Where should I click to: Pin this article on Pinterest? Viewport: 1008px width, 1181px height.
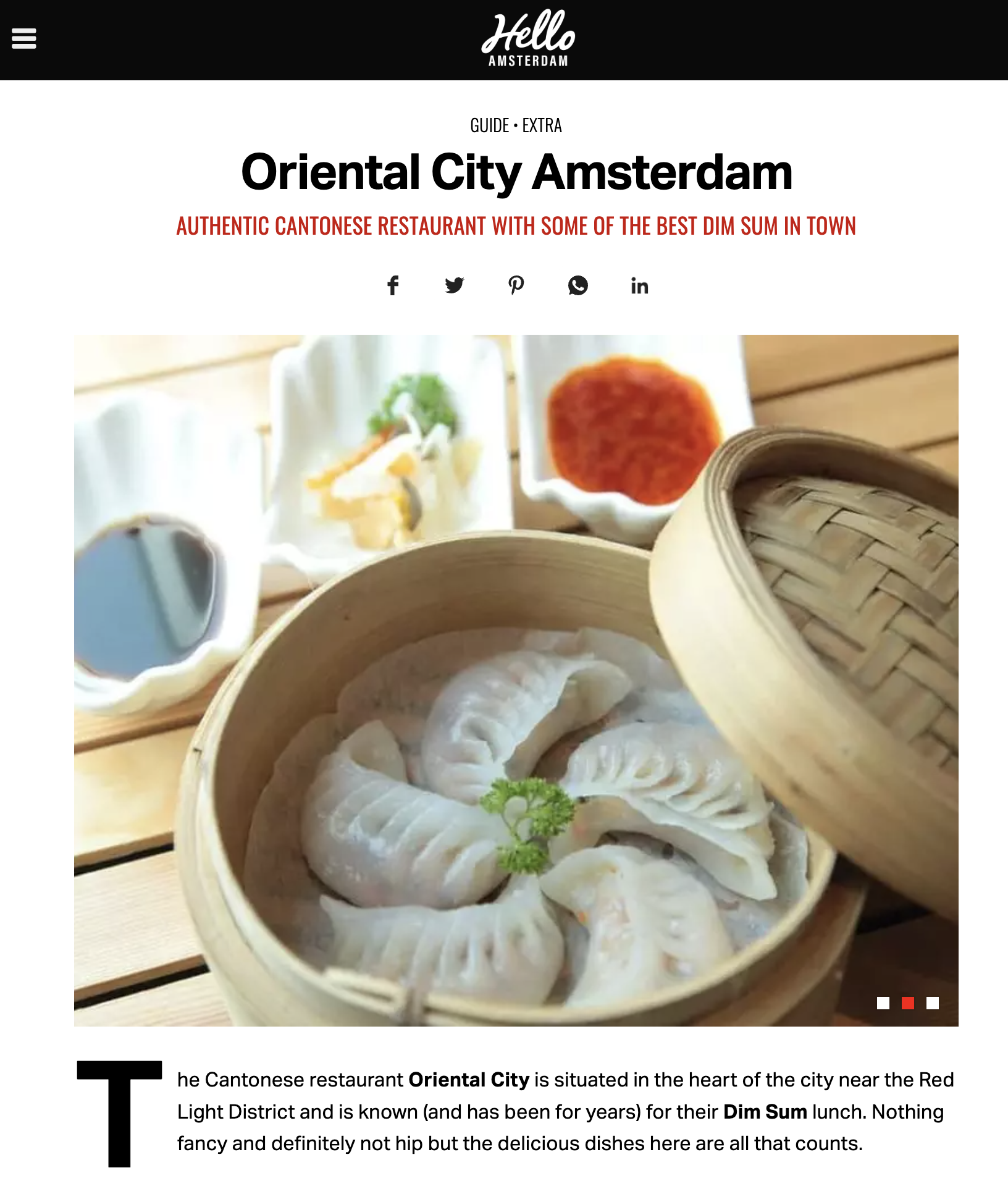(516, 285)
